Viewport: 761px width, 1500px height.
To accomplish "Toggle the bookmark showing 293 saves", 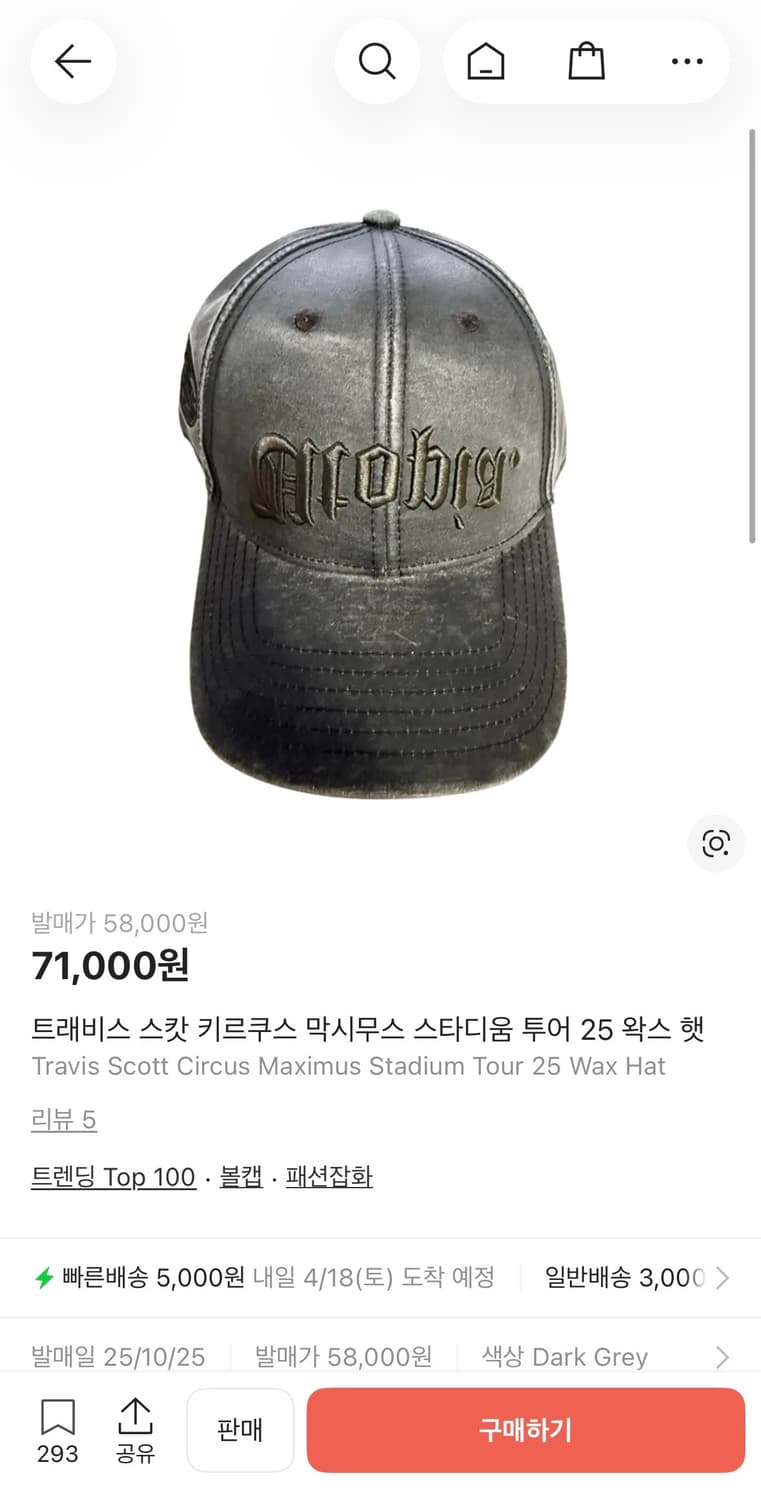I will click(x=57, y=1429).
